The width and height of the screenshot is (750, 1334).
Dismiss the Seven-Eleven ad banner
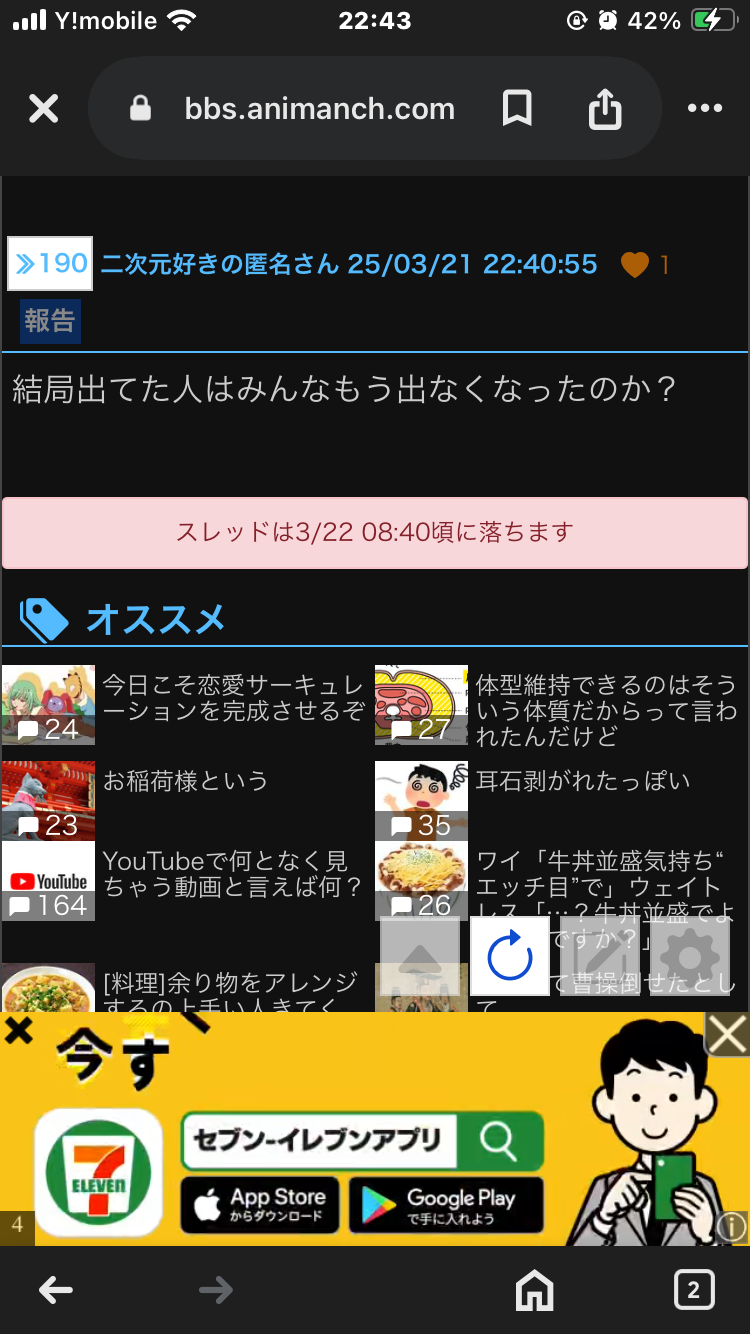pyautogui.click(x=727, y=1035)
